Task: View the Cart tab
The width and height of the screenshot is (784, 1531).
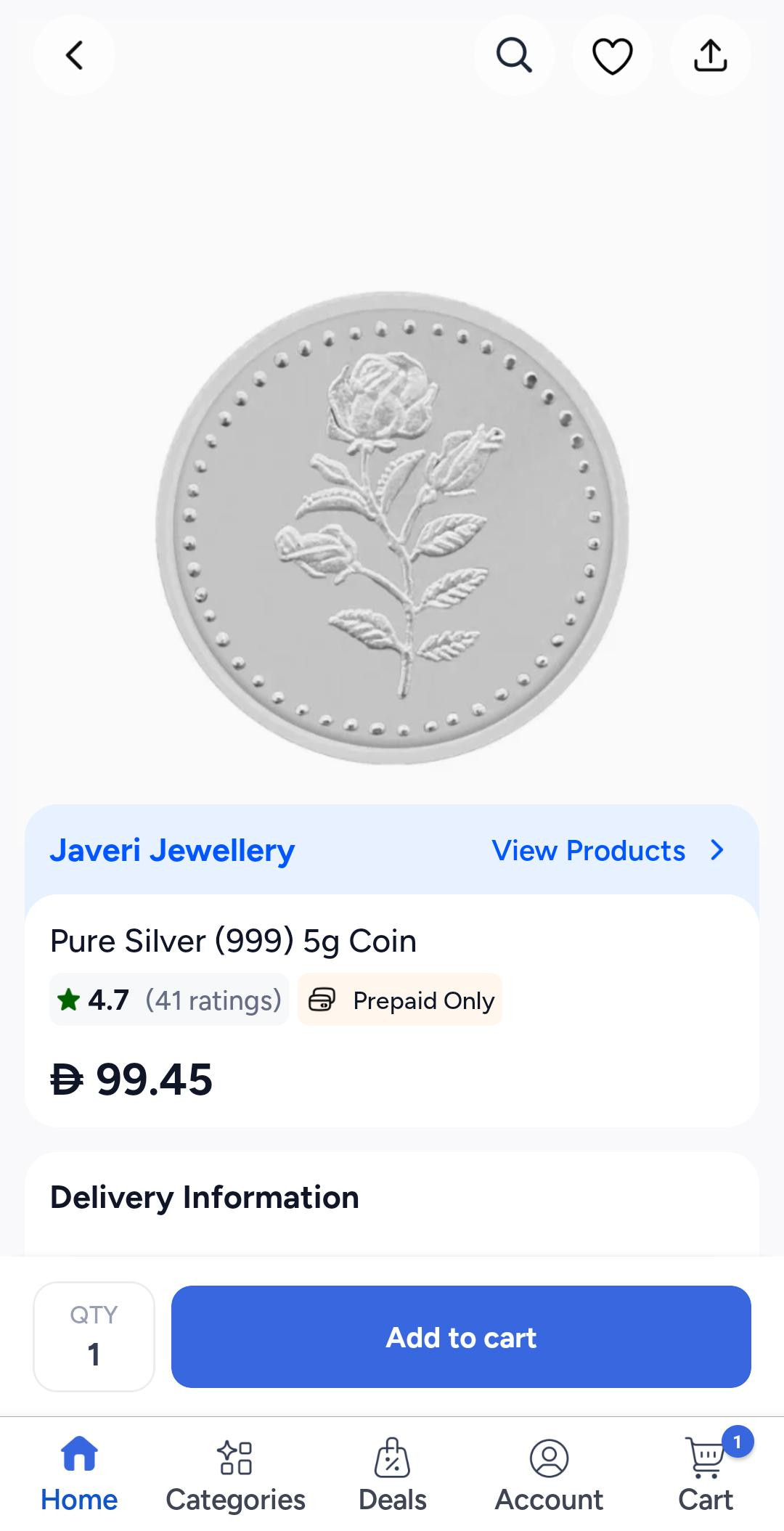Action: (x=706, y=1474)
